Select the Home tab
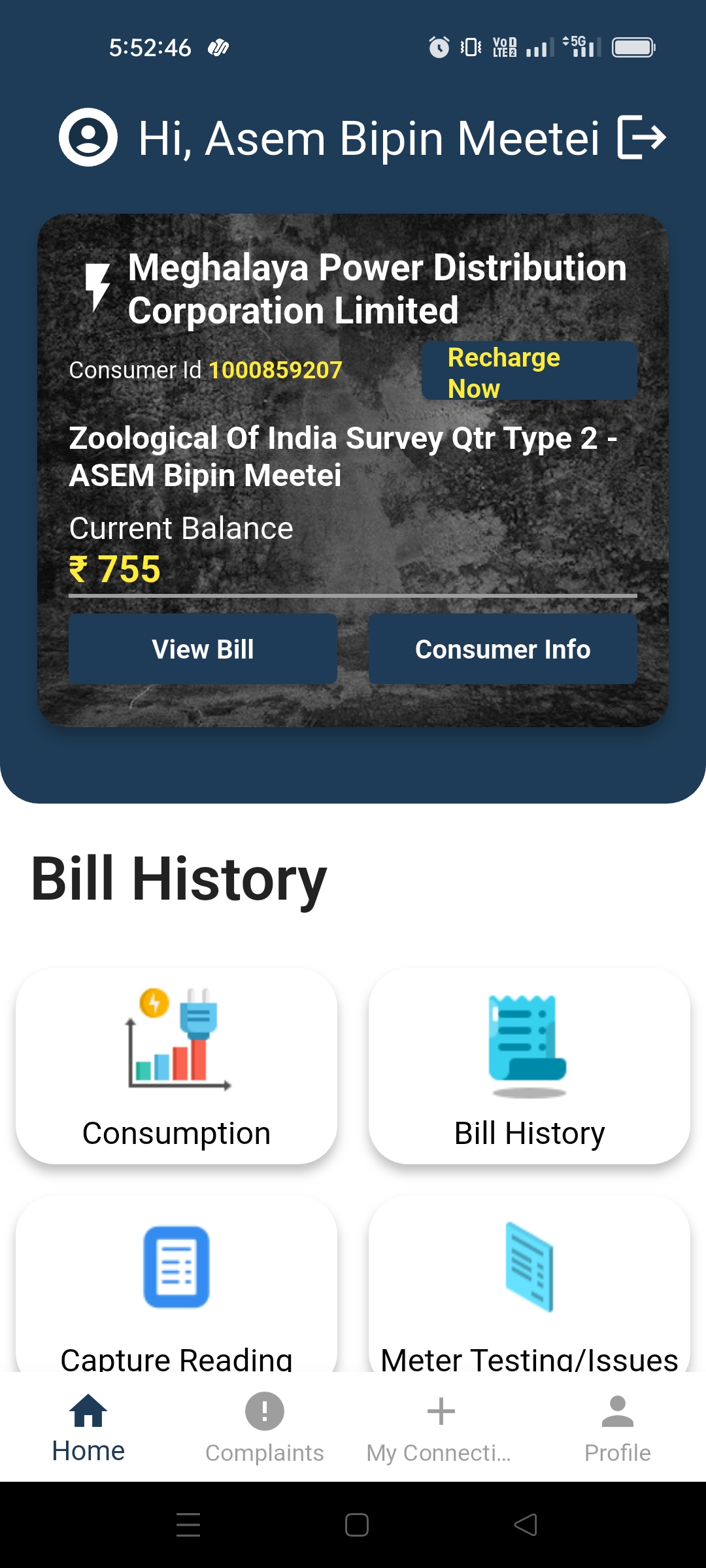The height and width of the screenshot is (1568, 706). tap(88, 1427)
